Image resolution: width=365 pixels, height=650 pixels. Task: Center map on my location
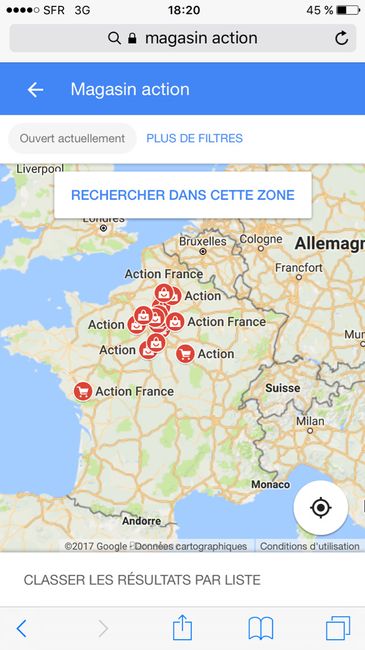[x=321, y=507]
